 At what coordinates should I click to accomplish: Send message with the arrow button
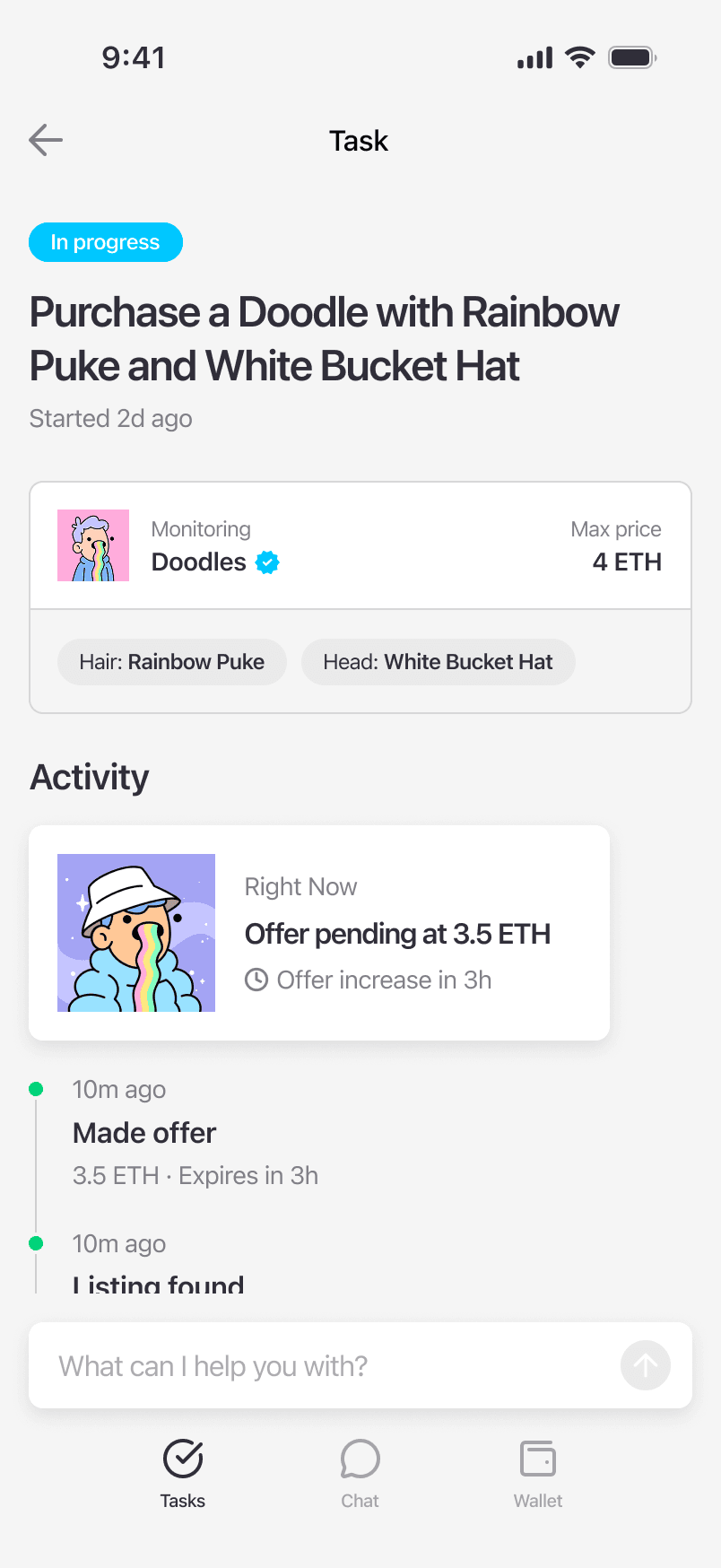[x=646, y=1365]
